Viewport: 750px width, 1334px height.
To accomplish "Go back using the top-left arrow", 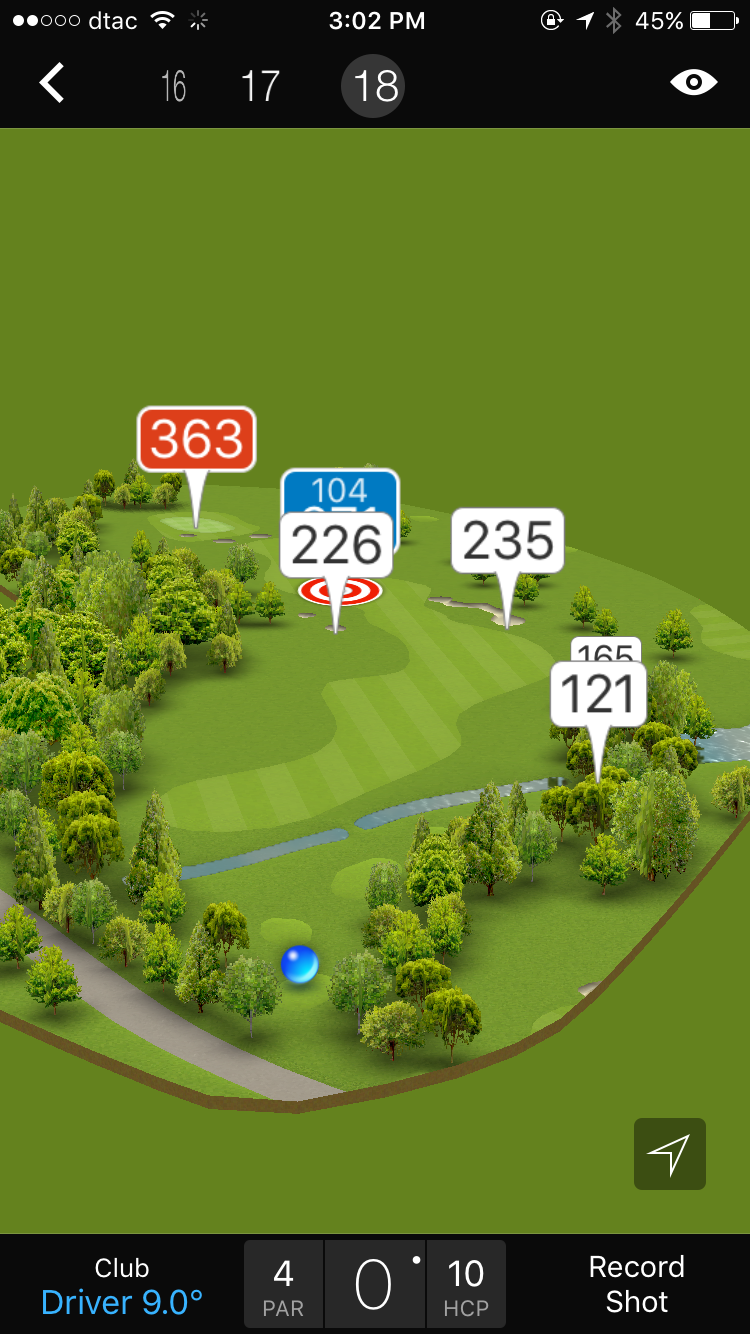I will click(x=52, y=84).
